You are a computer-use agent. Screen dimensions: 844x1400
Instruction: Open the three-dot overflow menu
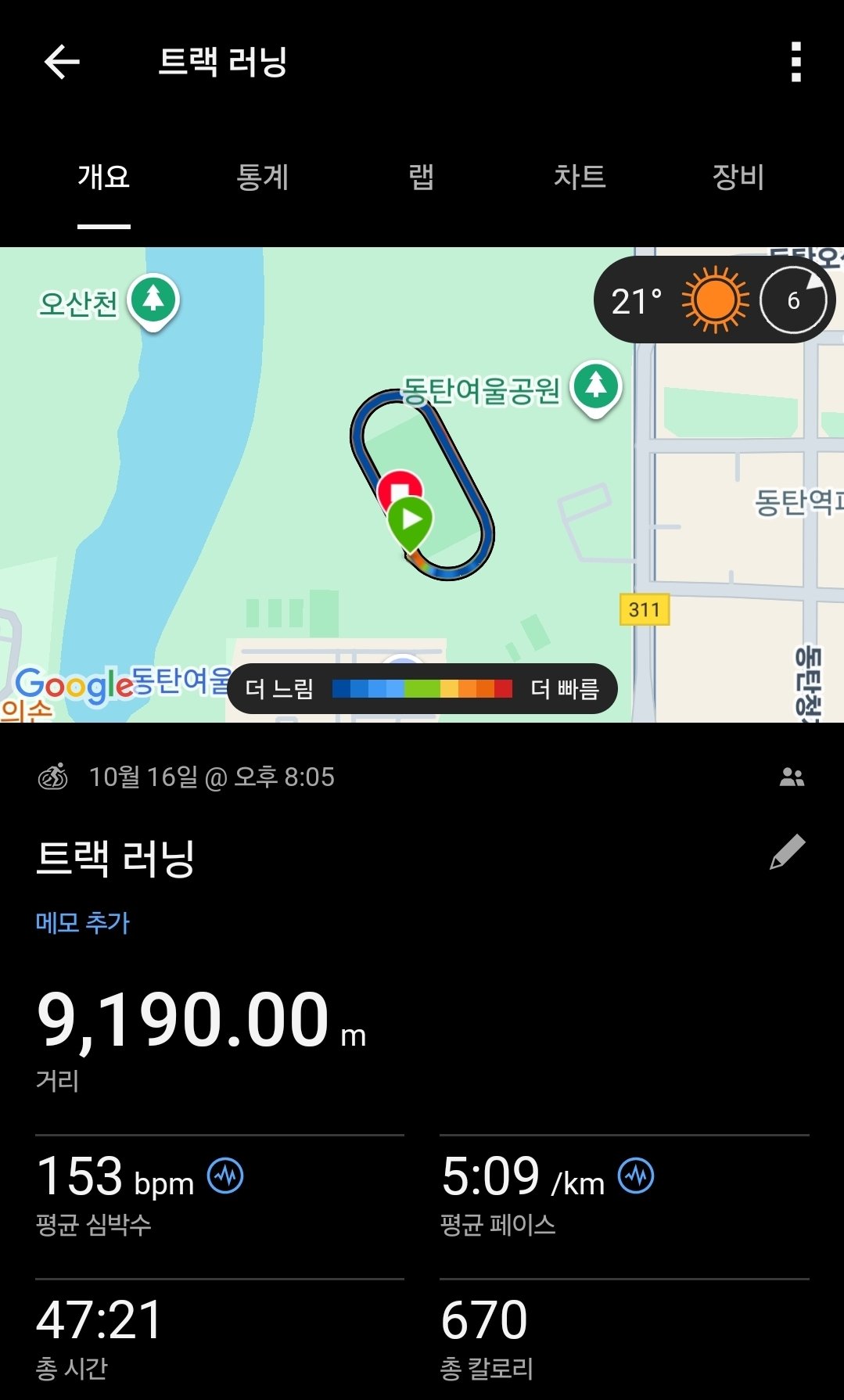pos(796,63)
